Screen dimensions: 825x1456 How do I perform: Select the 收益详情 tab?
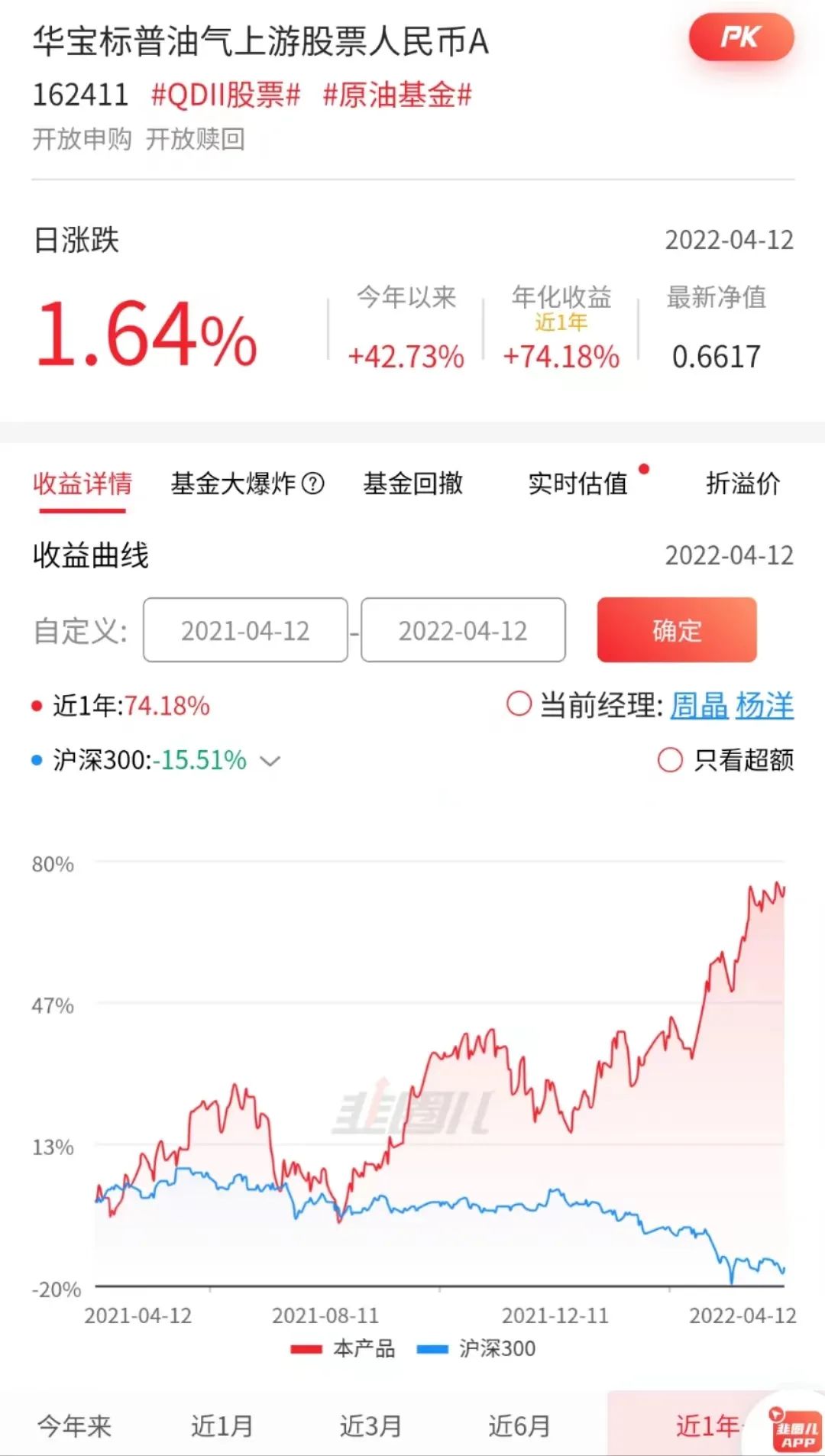tap(82, 484)
